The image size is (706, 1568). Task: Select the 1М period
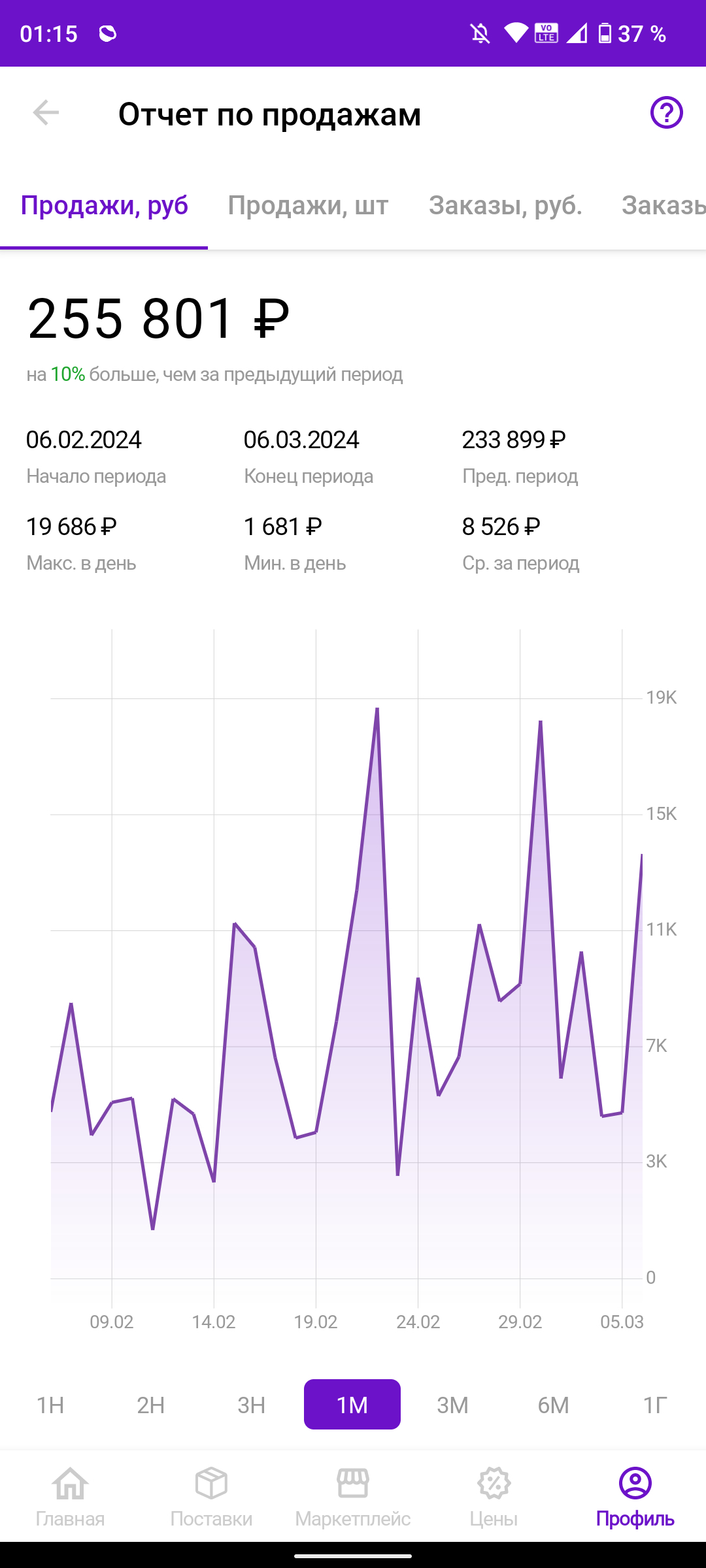[352, 1405]
